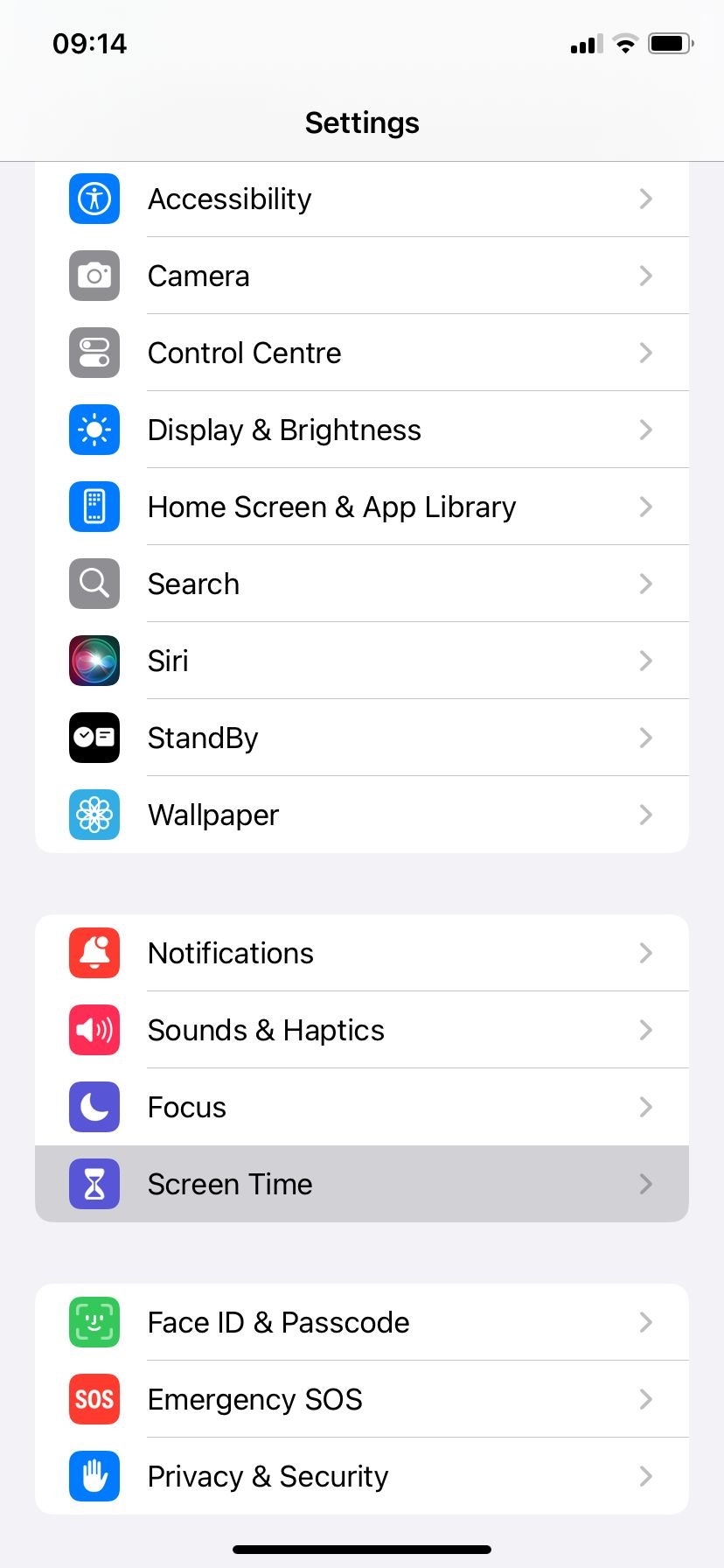Open Screen Time

[x=361, y=1185]
